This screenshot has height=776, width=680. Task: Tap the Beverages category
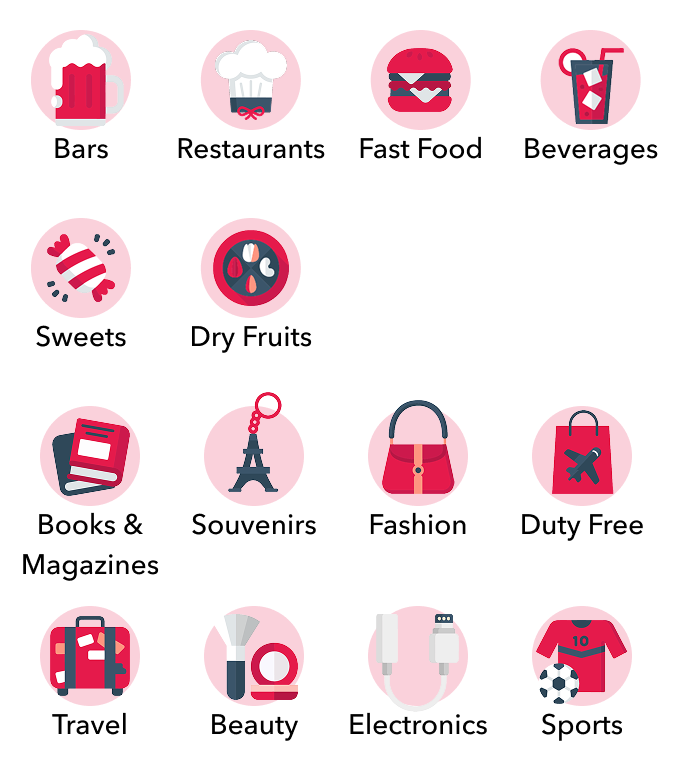click(591, 80)
